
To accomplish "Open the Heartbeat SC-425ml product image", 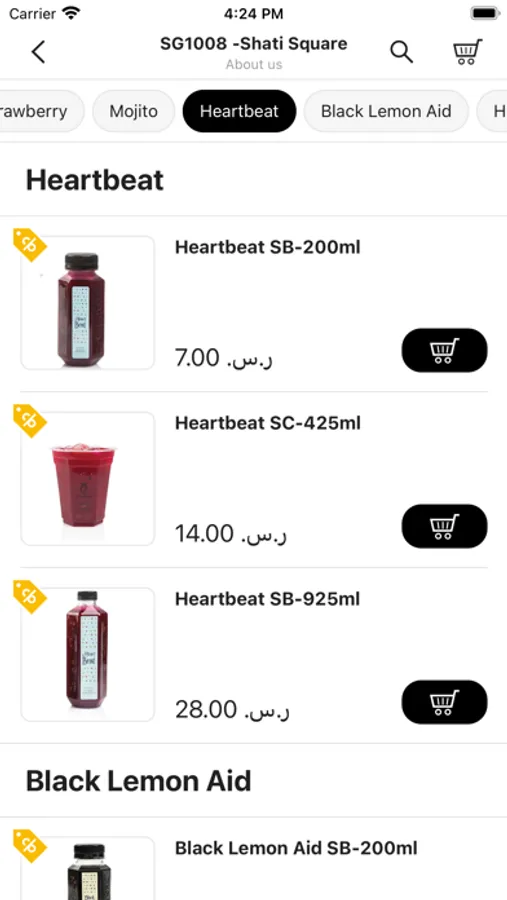I will pyautogui.click(x=88, y=478).
